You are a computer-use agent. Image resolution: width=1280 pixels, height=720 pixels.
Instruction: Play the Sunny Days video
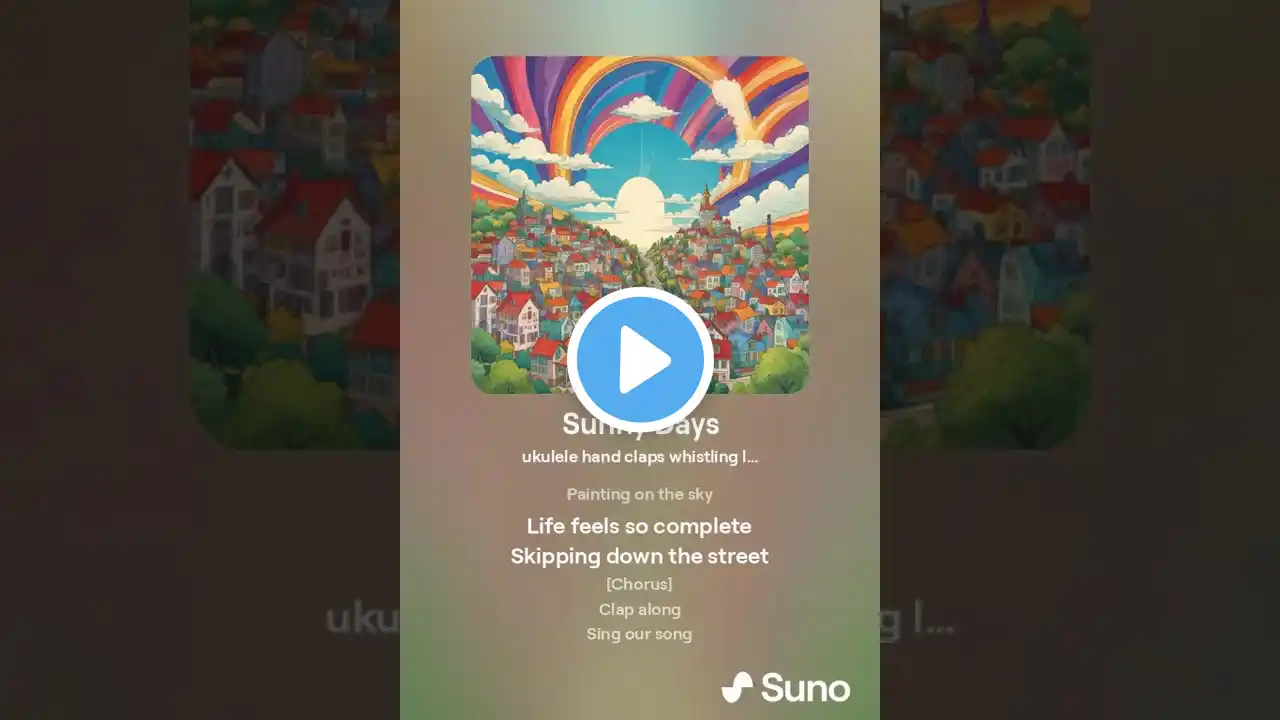coord(640,359)
